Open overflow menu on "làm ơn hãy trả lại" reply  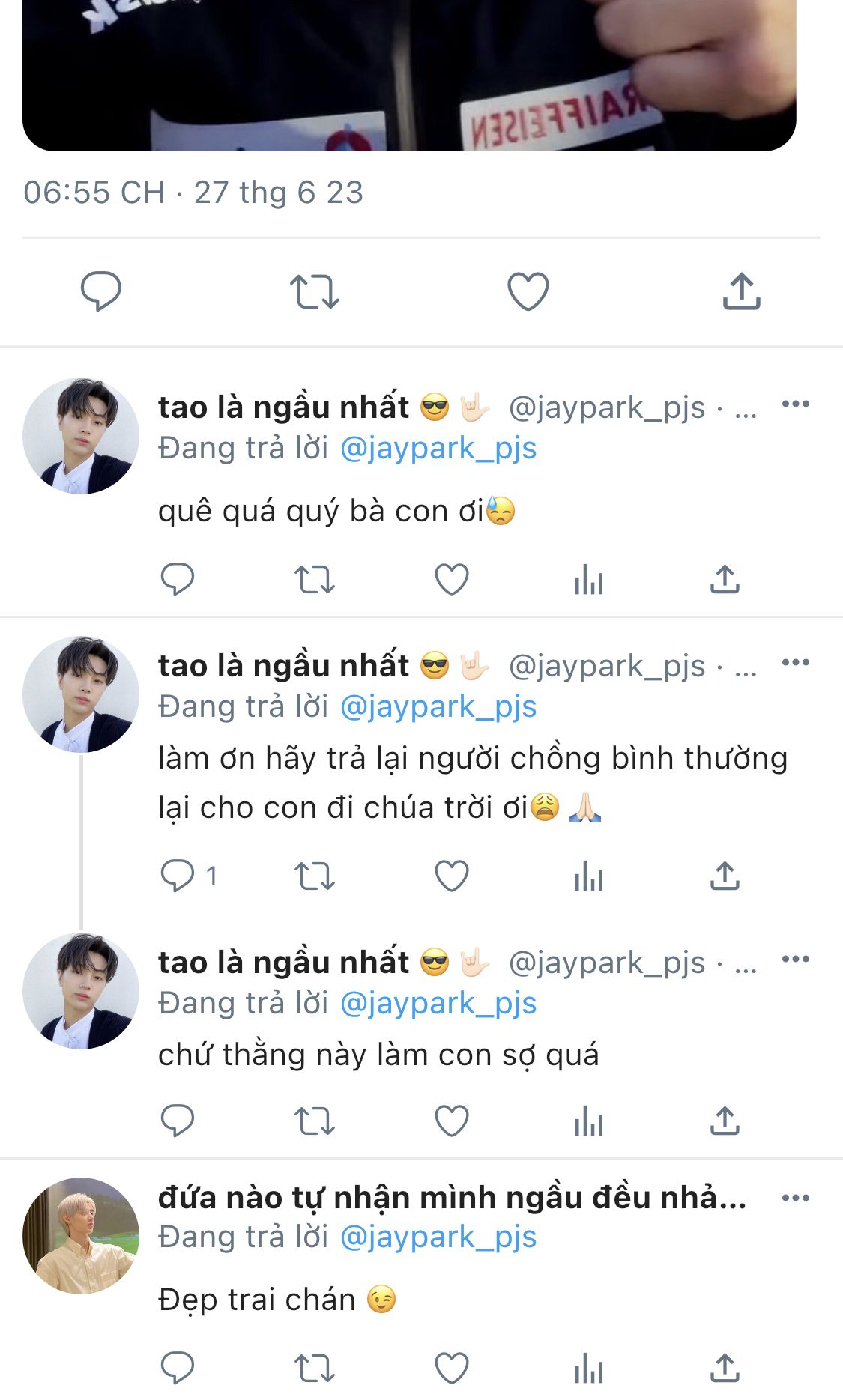(x=795, y=663)
